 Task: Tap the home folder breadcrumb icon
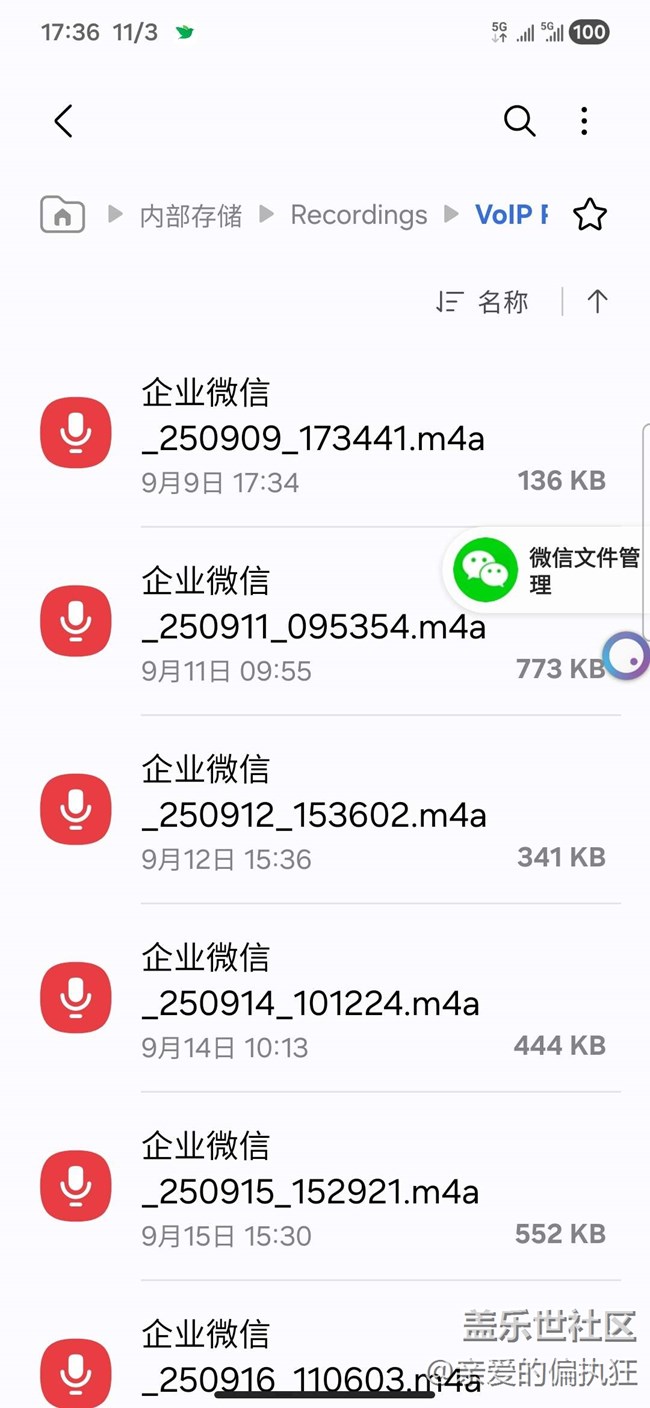click(62, 214)
